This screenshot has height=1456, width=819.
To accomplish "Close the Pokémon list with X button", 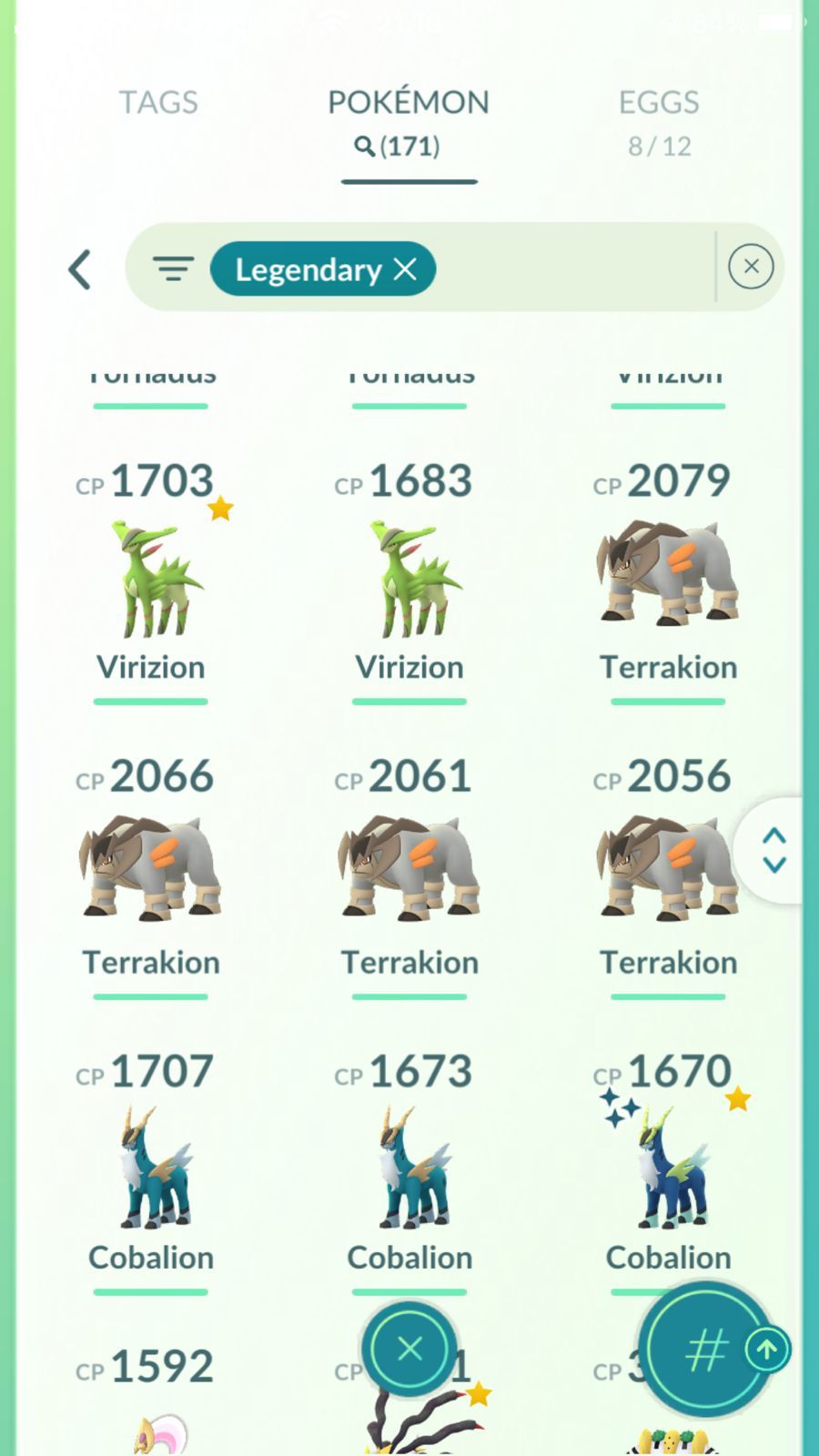I will click(x=409, y=1349).
